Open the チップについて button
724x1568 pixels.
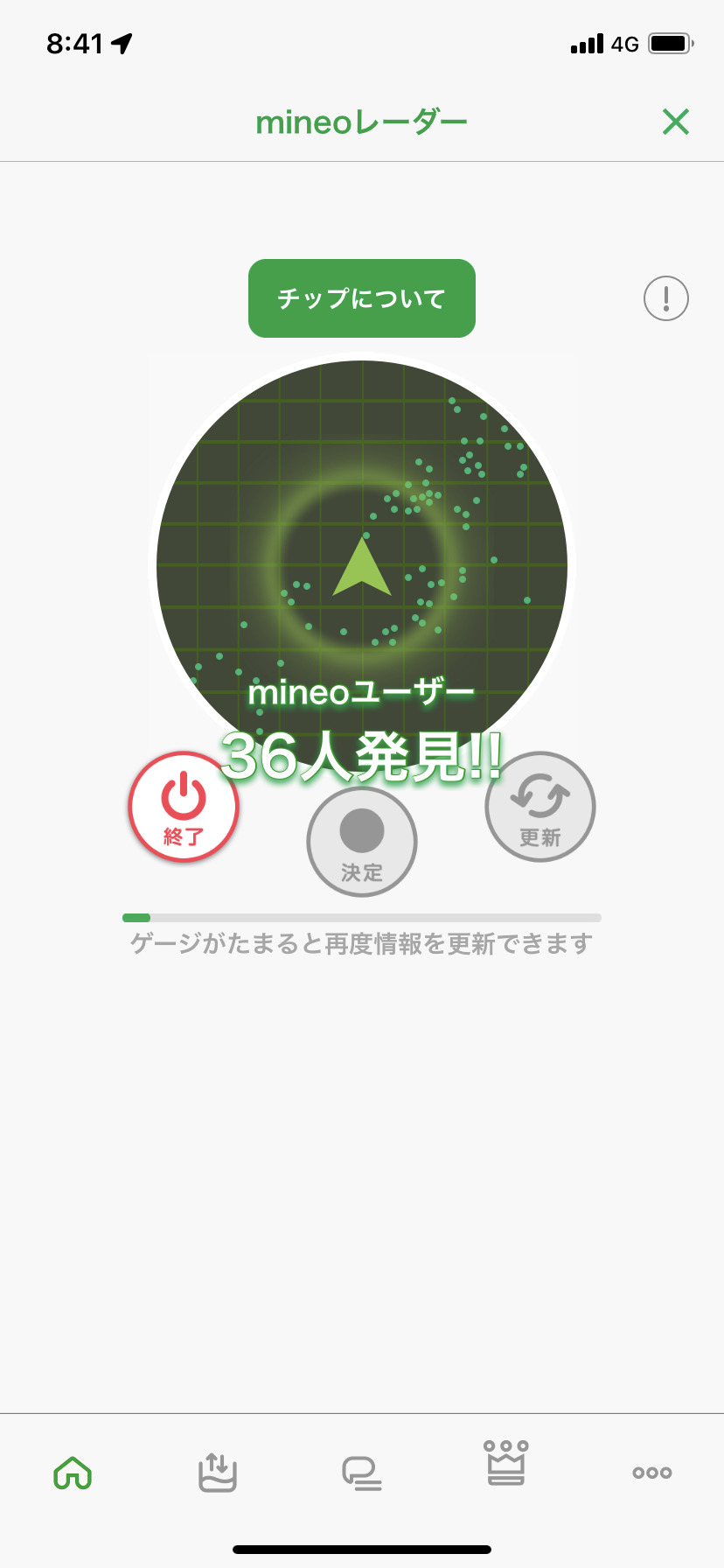[361, 298]
